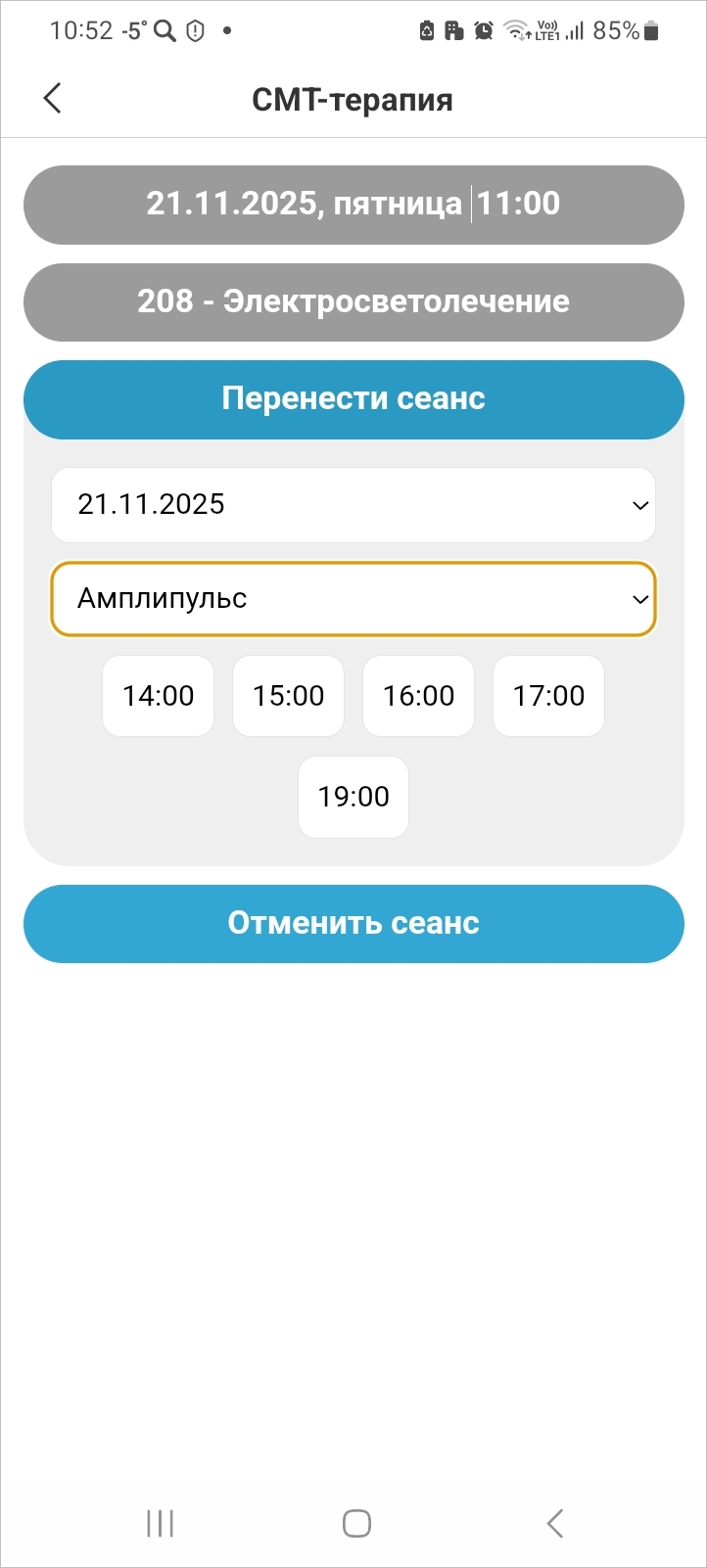Expand the Амплипульс dropdown
The height and width of the screenshot is (1568, 707).
point(353,599)
